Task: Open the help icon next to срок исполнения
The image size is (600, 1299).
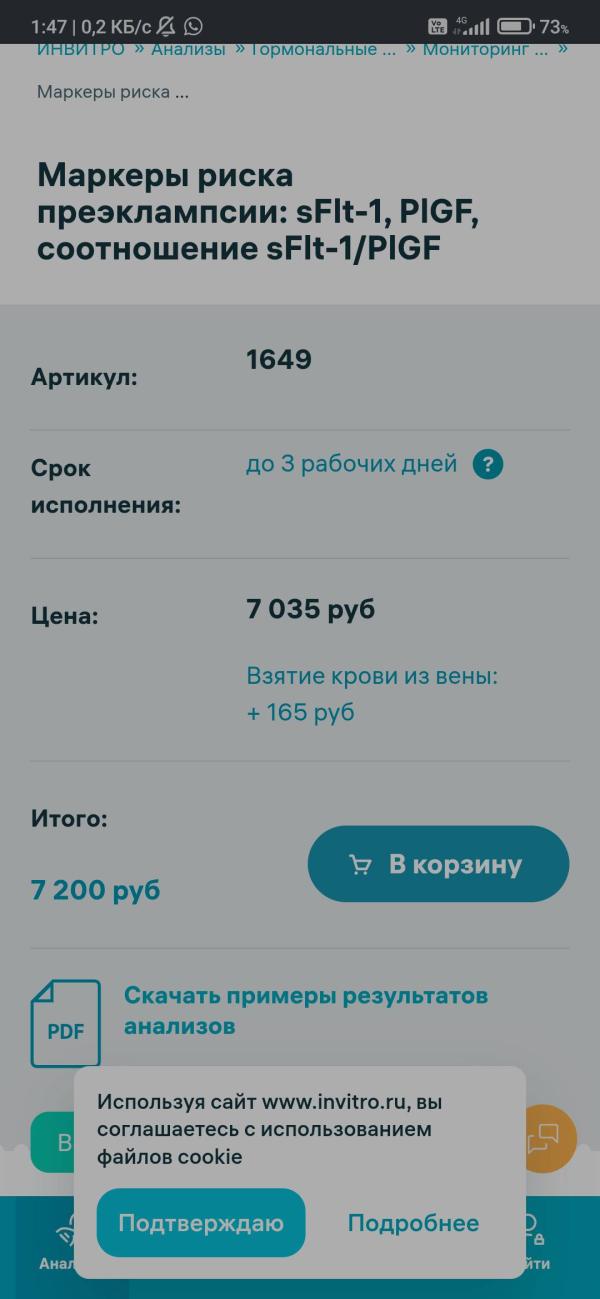Action: coord(487,464)
